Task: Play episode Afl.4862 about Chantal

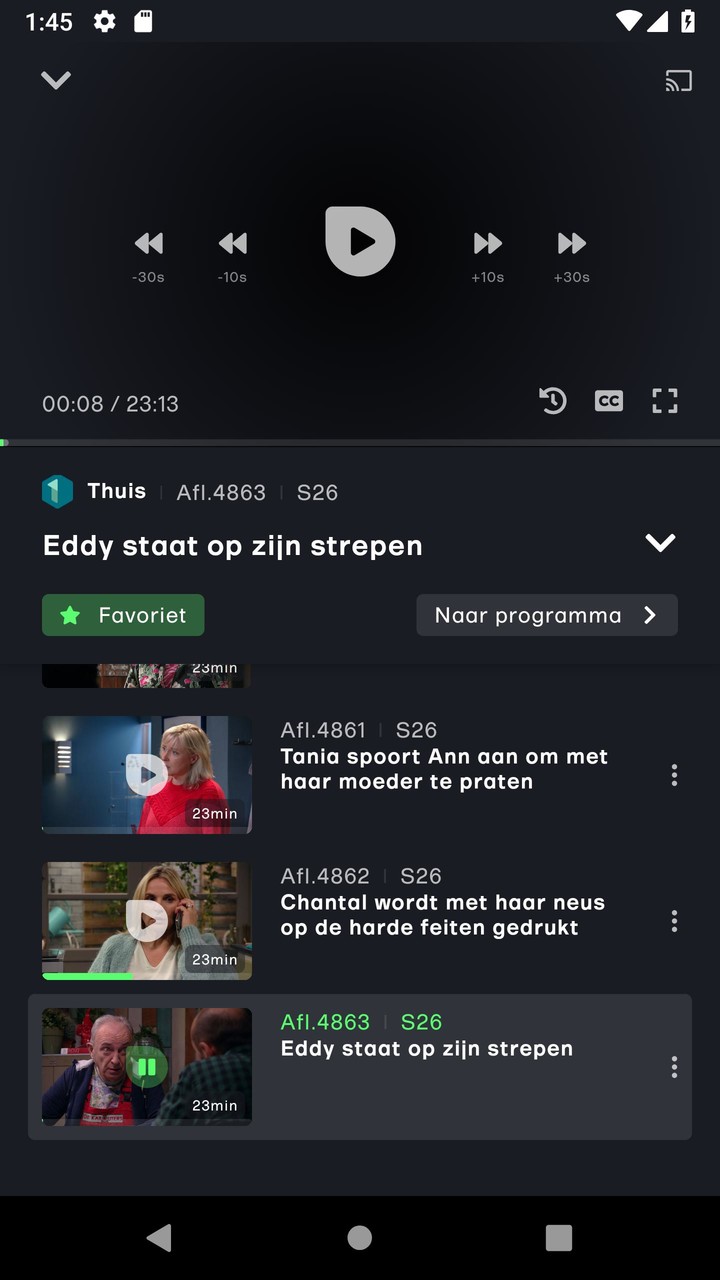Action: [147, 920]
